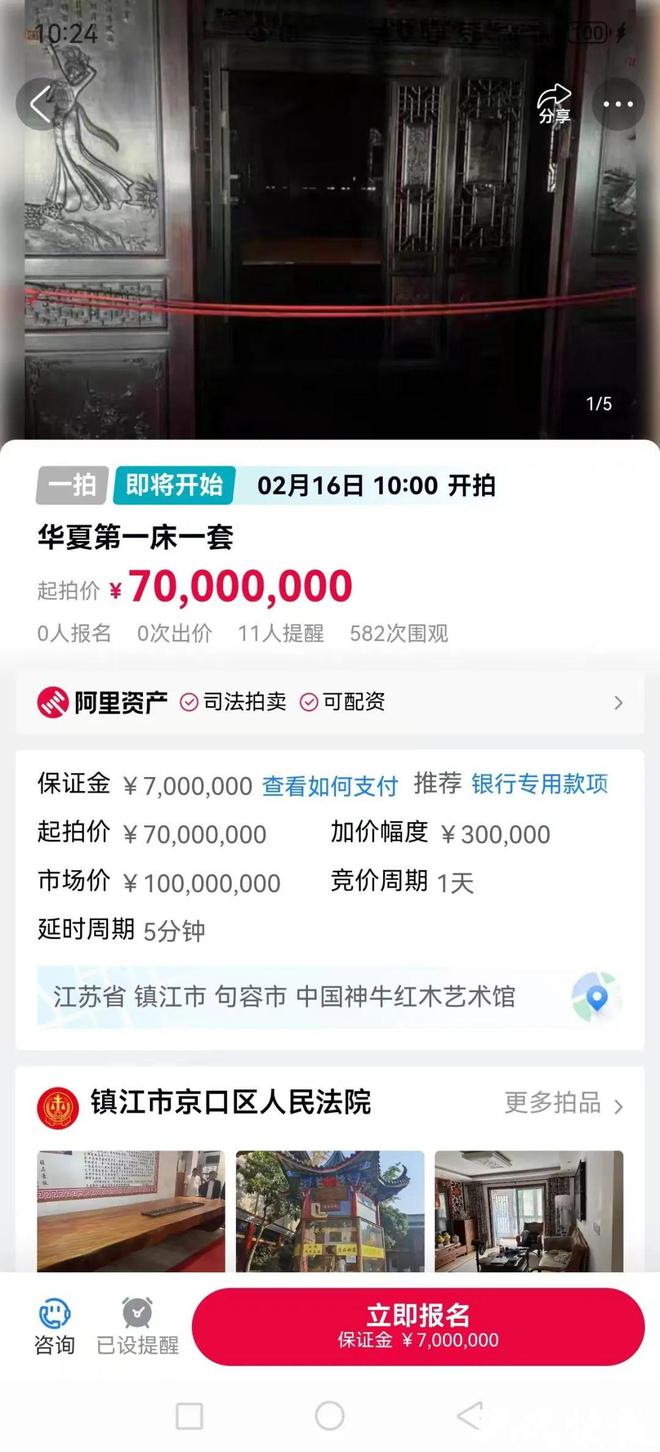
Task: View 更多拍品 from the court
Action: pos(564,1103)
